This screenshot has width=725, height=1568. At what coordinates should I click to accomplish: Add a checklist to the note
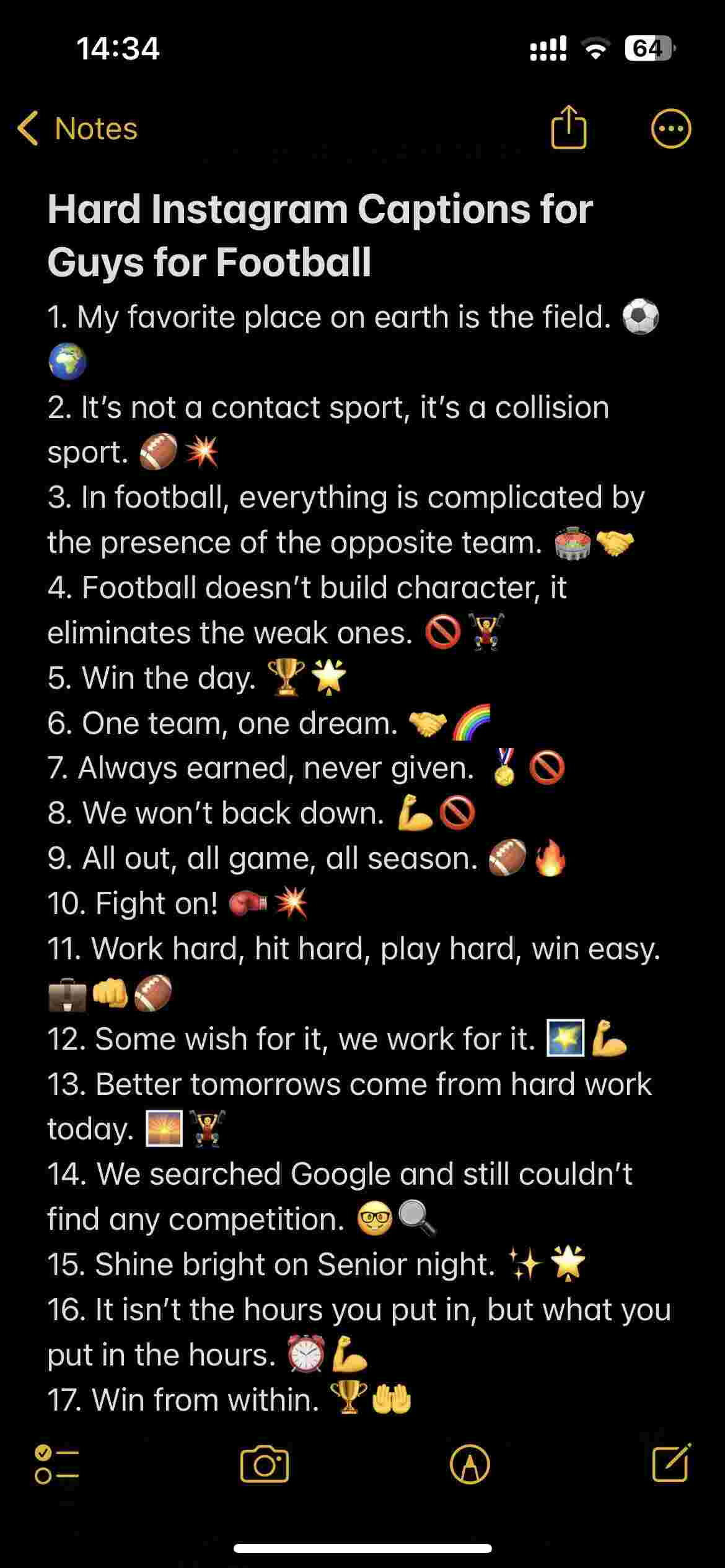[x=57, y=1465]
